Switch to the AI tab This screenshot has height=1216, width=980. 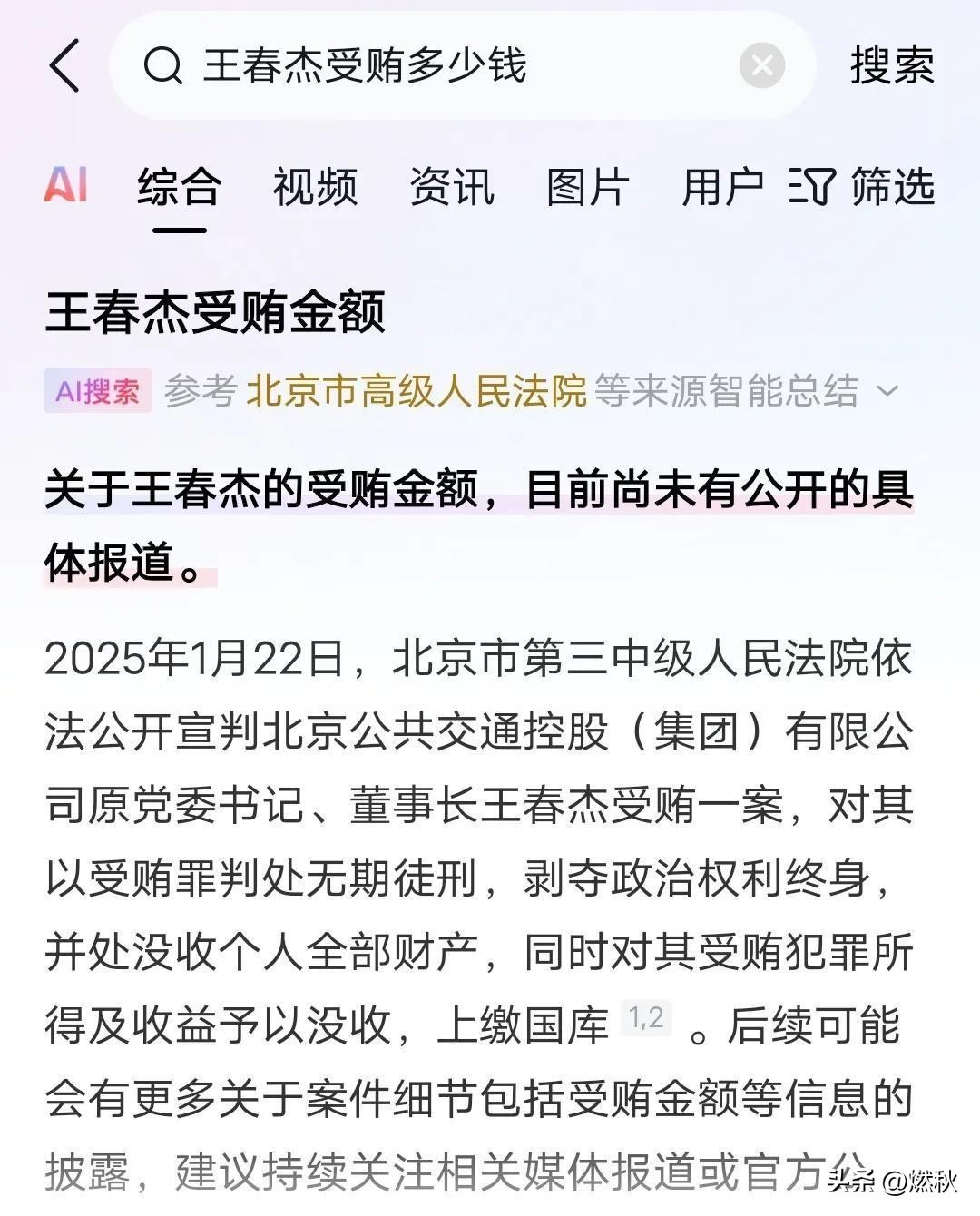[65, 186]
